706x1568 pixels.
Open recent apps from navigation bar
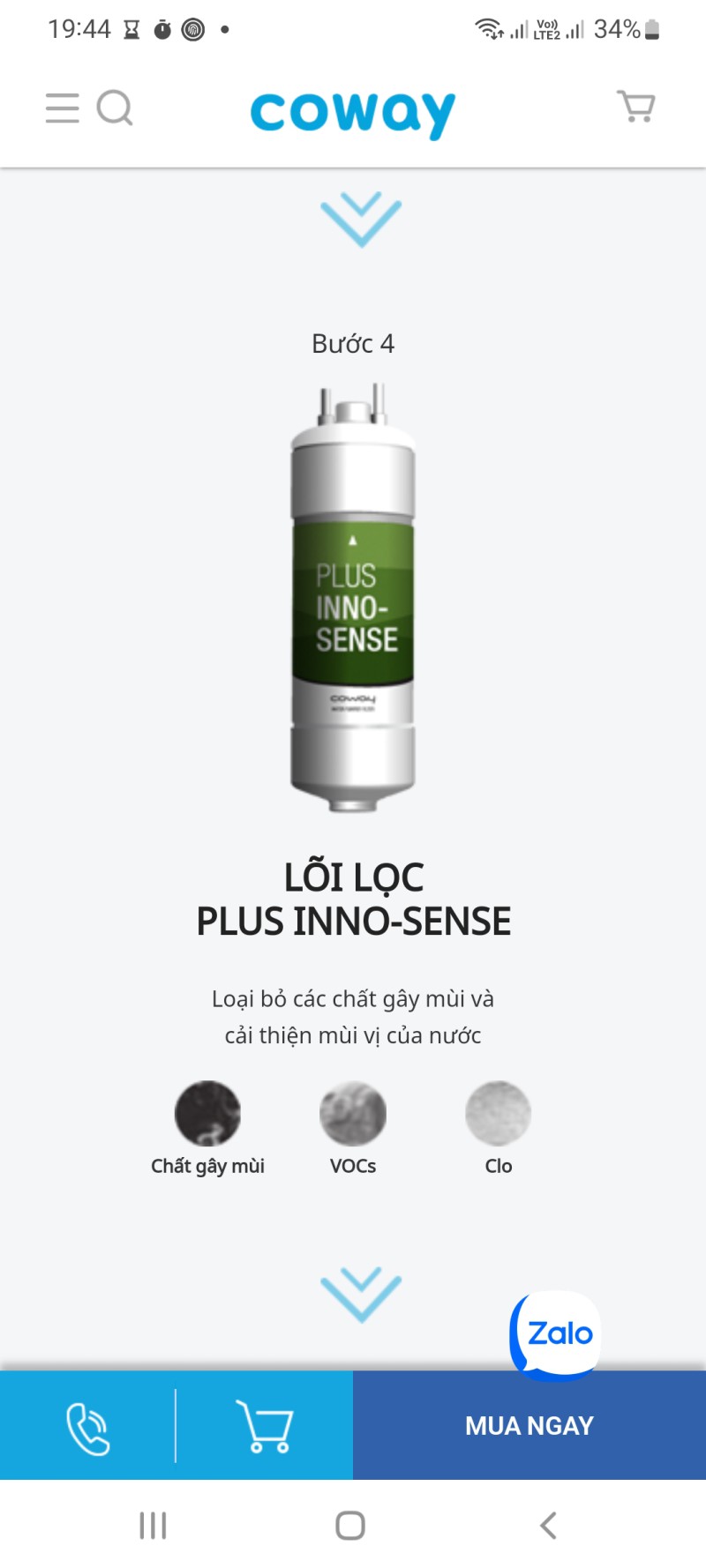(x=153, y=1526)
